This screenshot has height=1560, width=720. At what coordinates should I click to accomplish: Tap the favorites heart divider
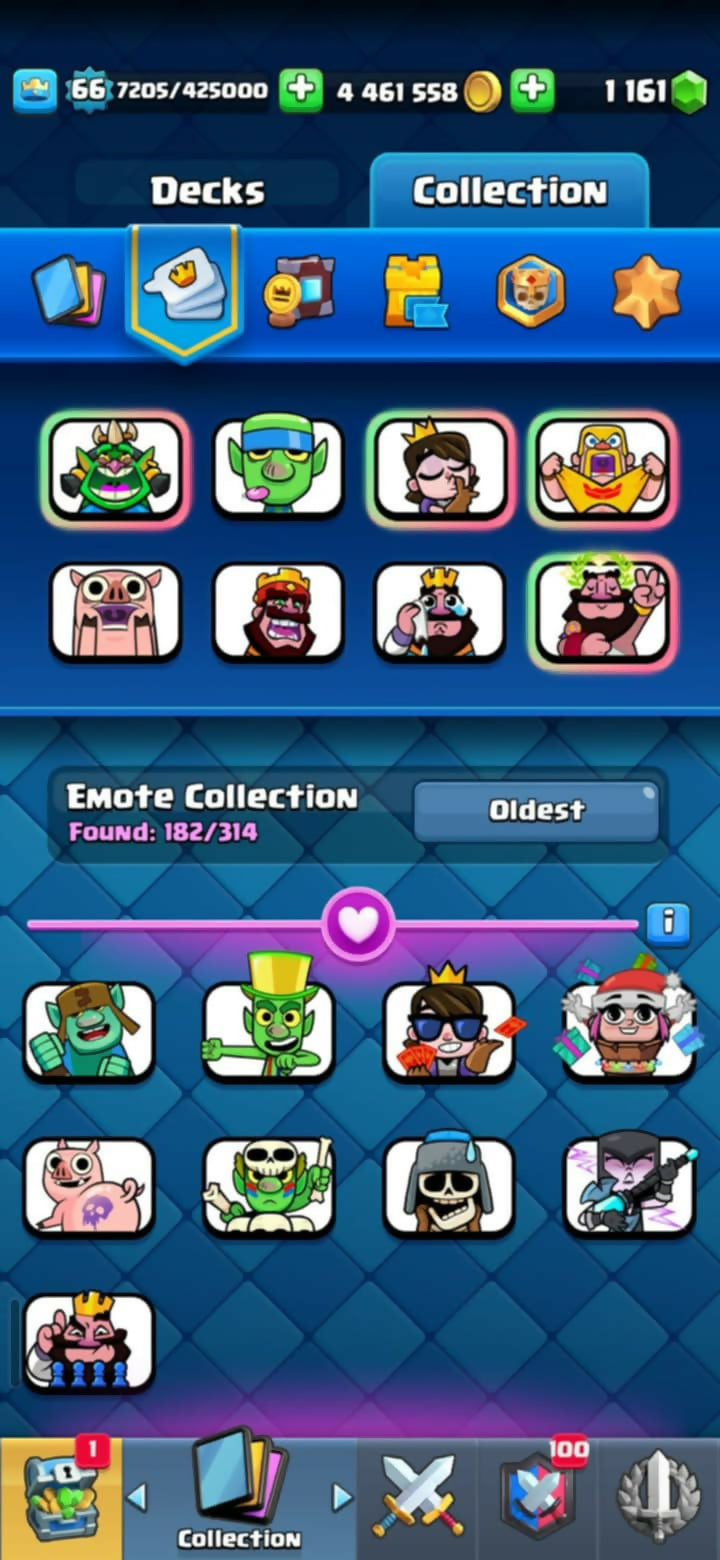pos(358,925)
